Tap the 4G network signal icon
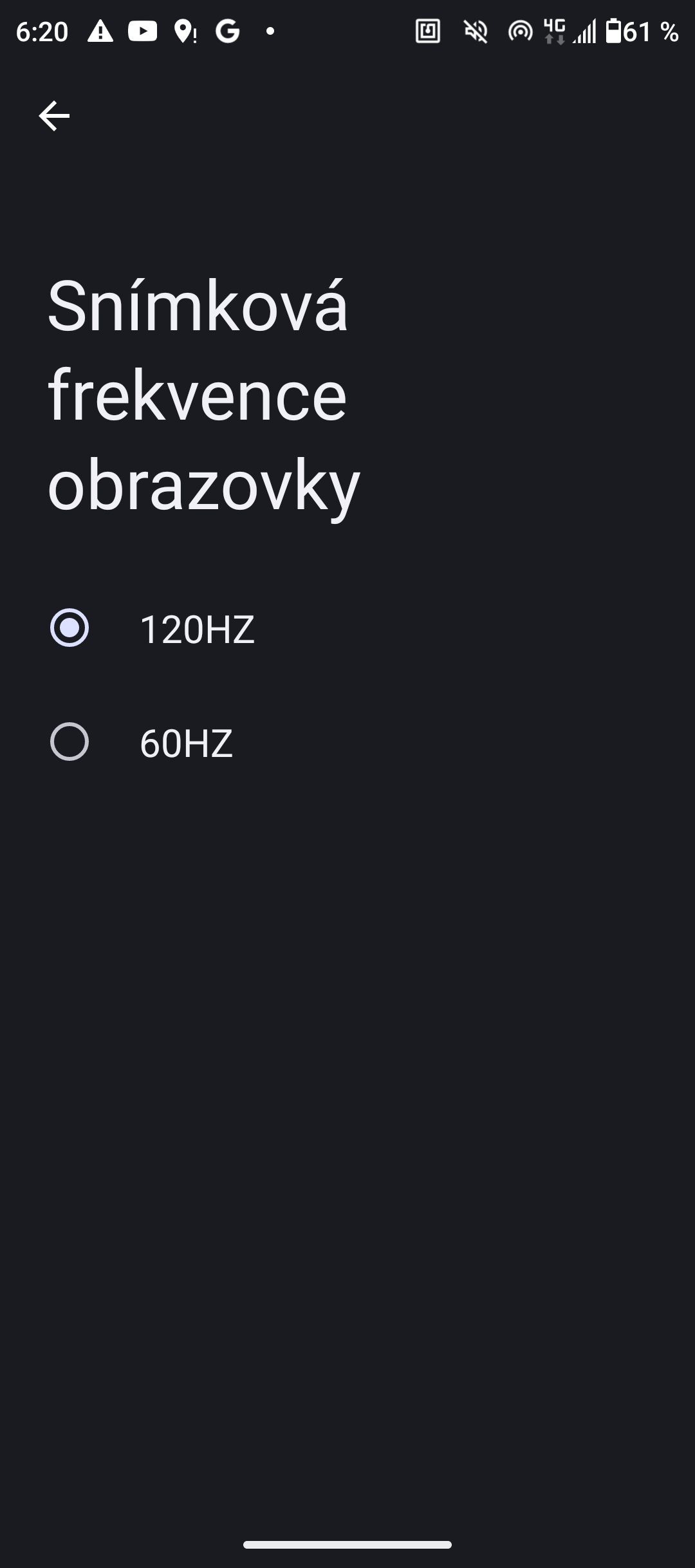The image size is (695, 1568). point(553,30)
